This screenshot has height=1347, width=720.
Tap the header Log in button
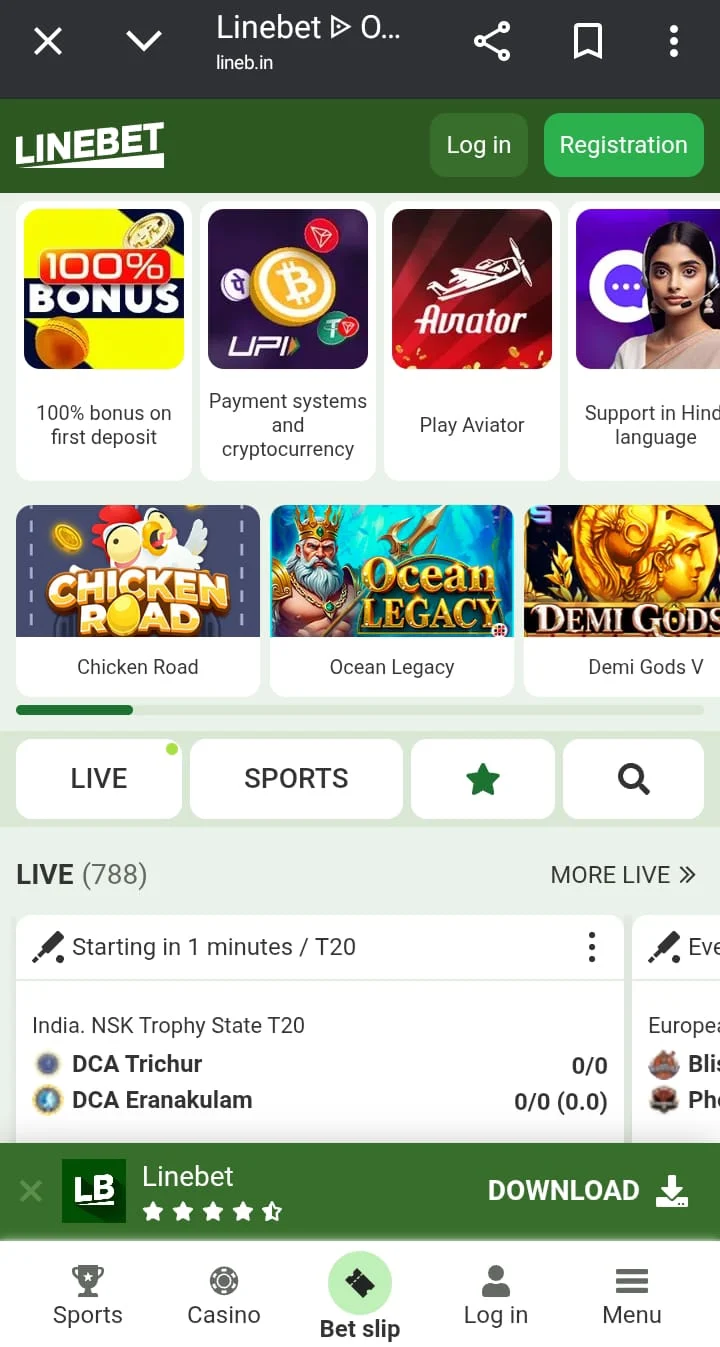click(x=478, y=145)
